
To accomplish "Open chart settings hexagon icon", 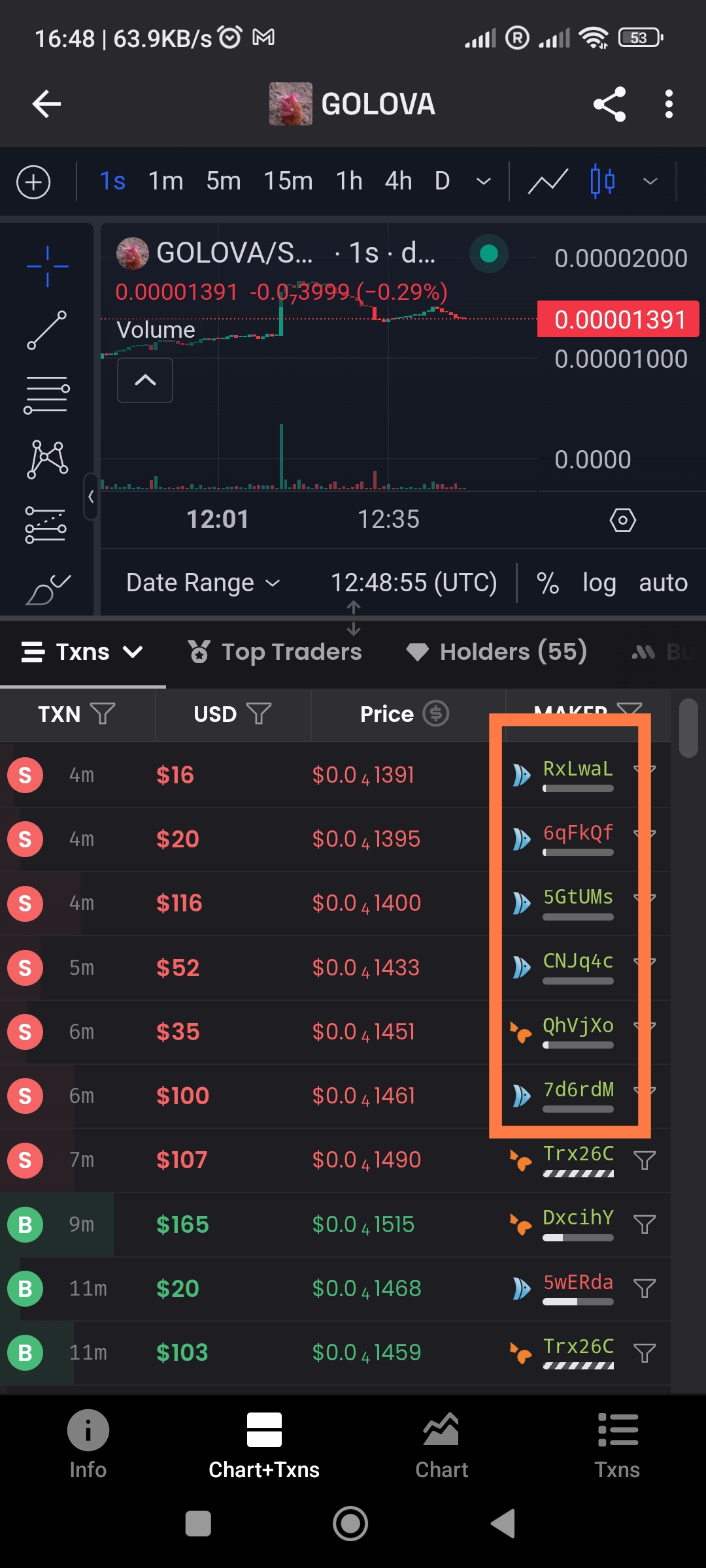I will 622,520.
